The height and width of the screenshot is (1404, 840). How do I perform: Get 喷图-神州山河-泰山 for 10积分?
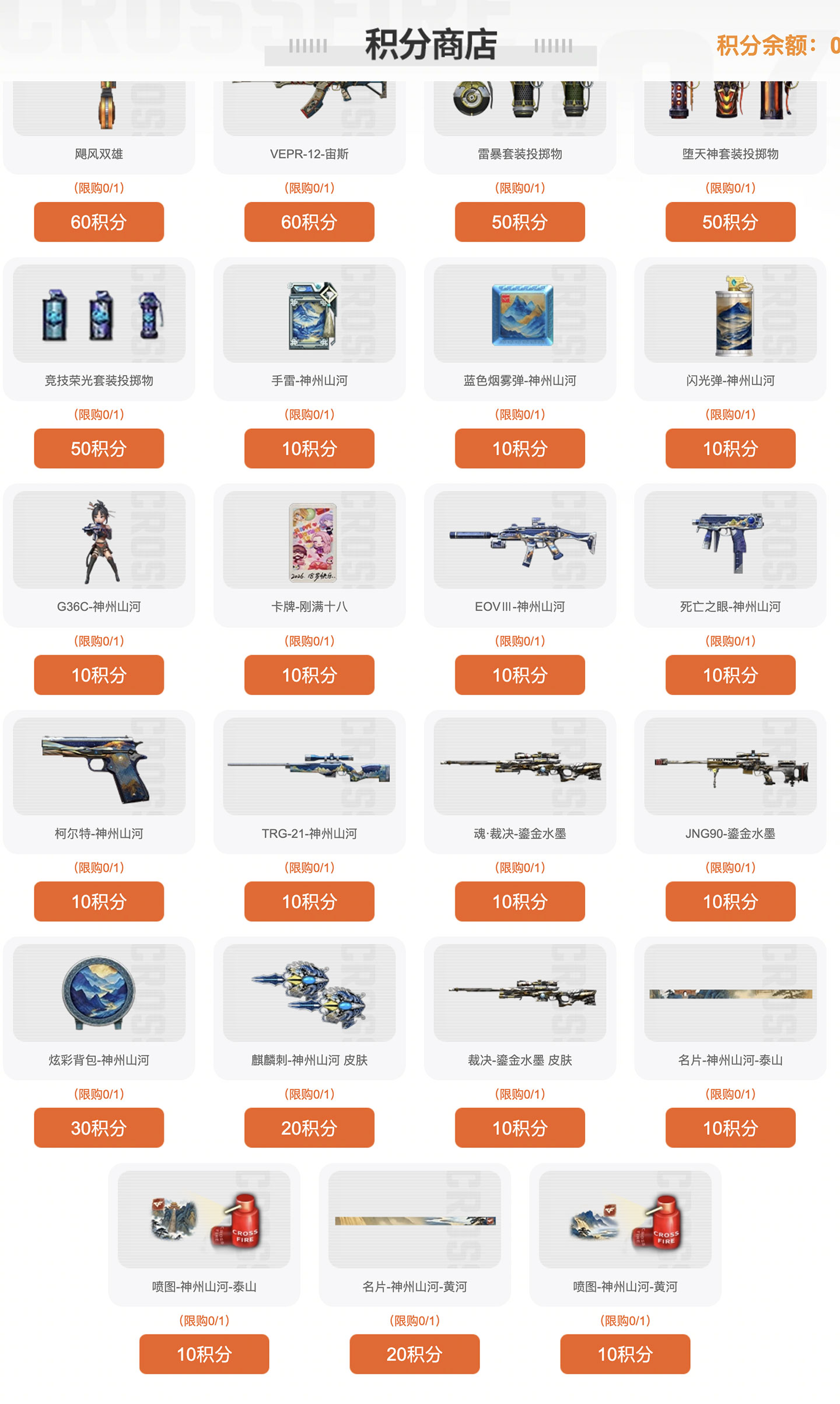(x=204, y=1354)
